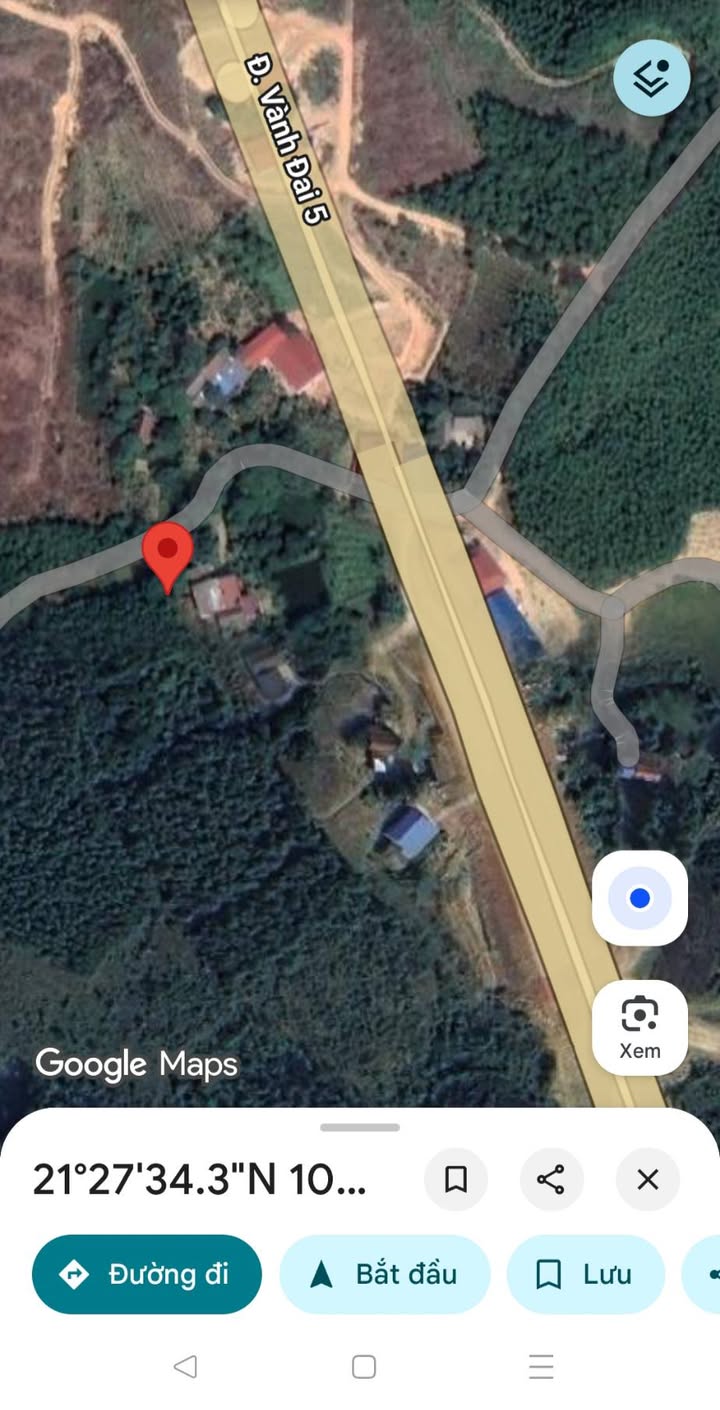Start navigation with Bắt đầu

385,1274
